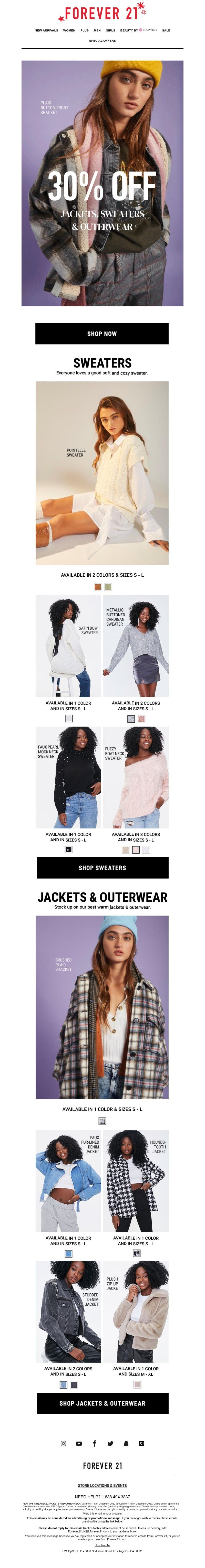Open the New Arrivals menu link
This screenshot has width=205, height=1568.
click(46, 30)
